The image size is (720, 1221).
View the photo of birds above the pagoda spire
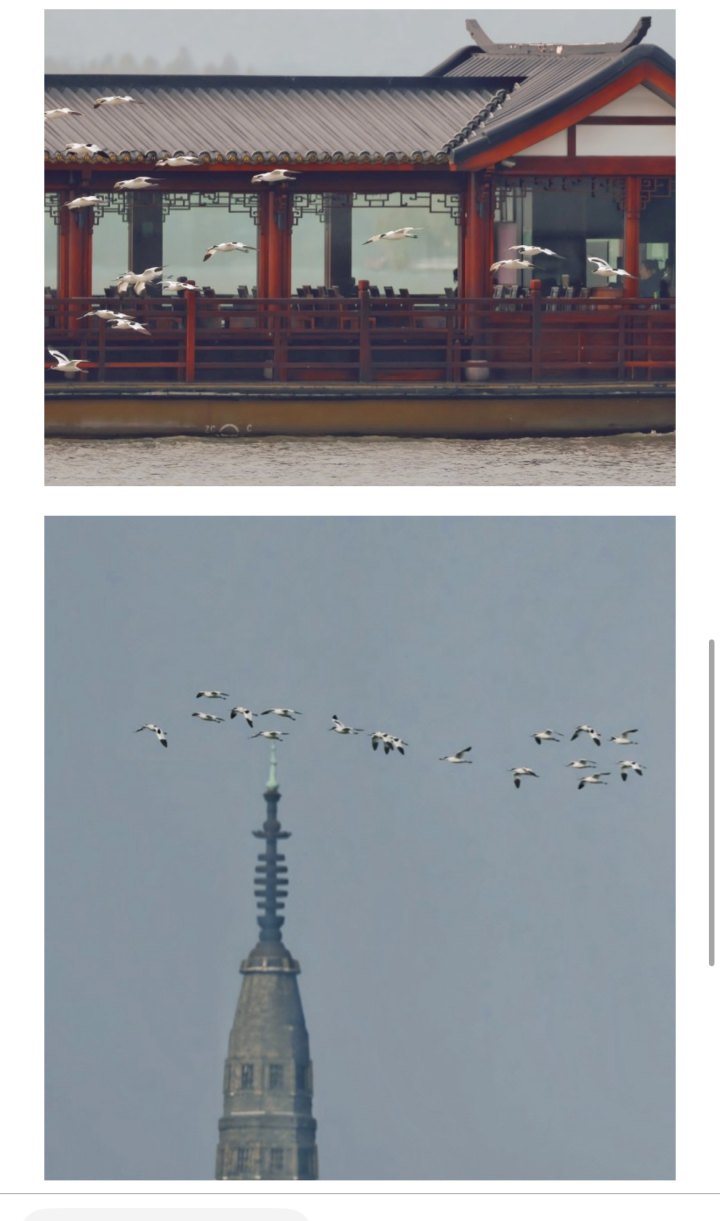point(359,846)
